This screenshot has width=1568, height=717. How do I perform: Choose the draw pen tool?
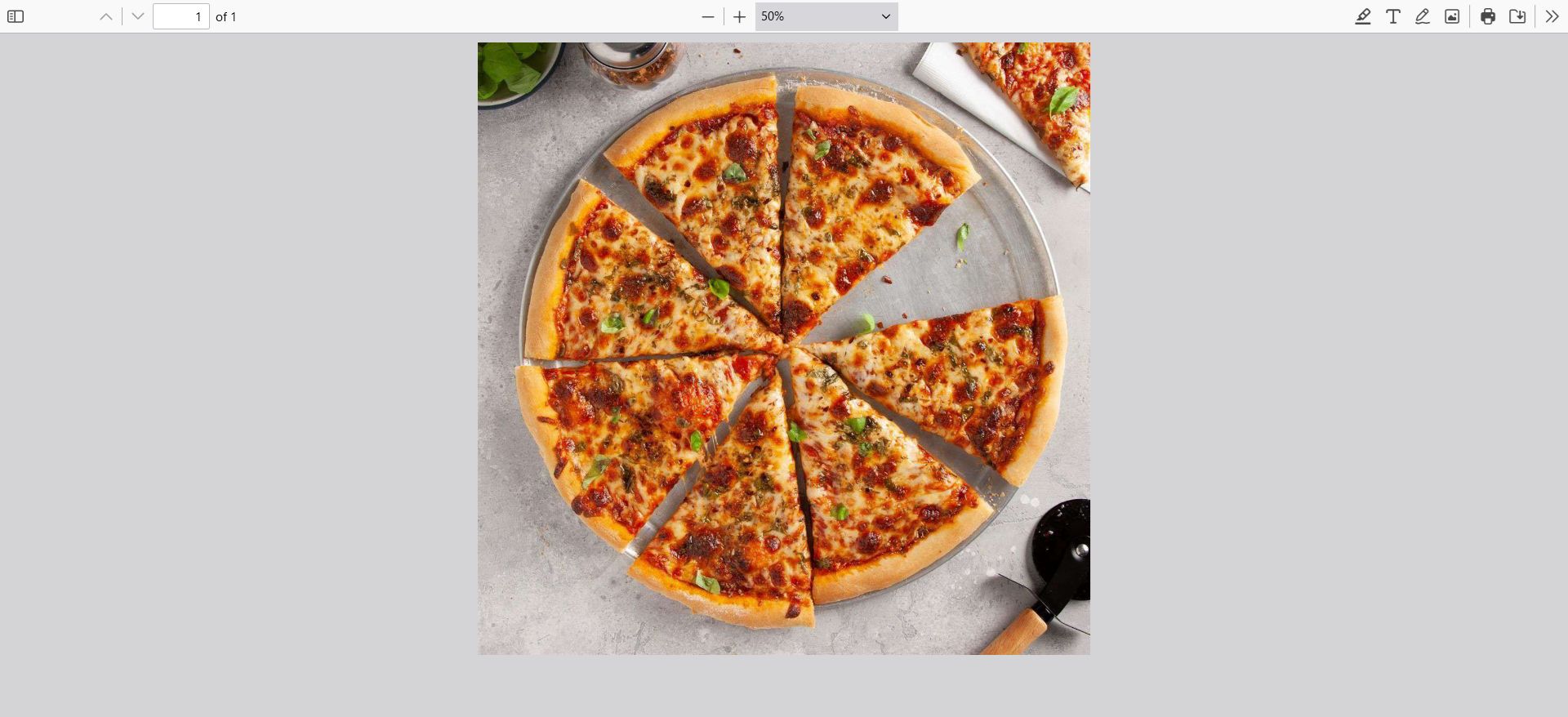(x=1423, y=16)
